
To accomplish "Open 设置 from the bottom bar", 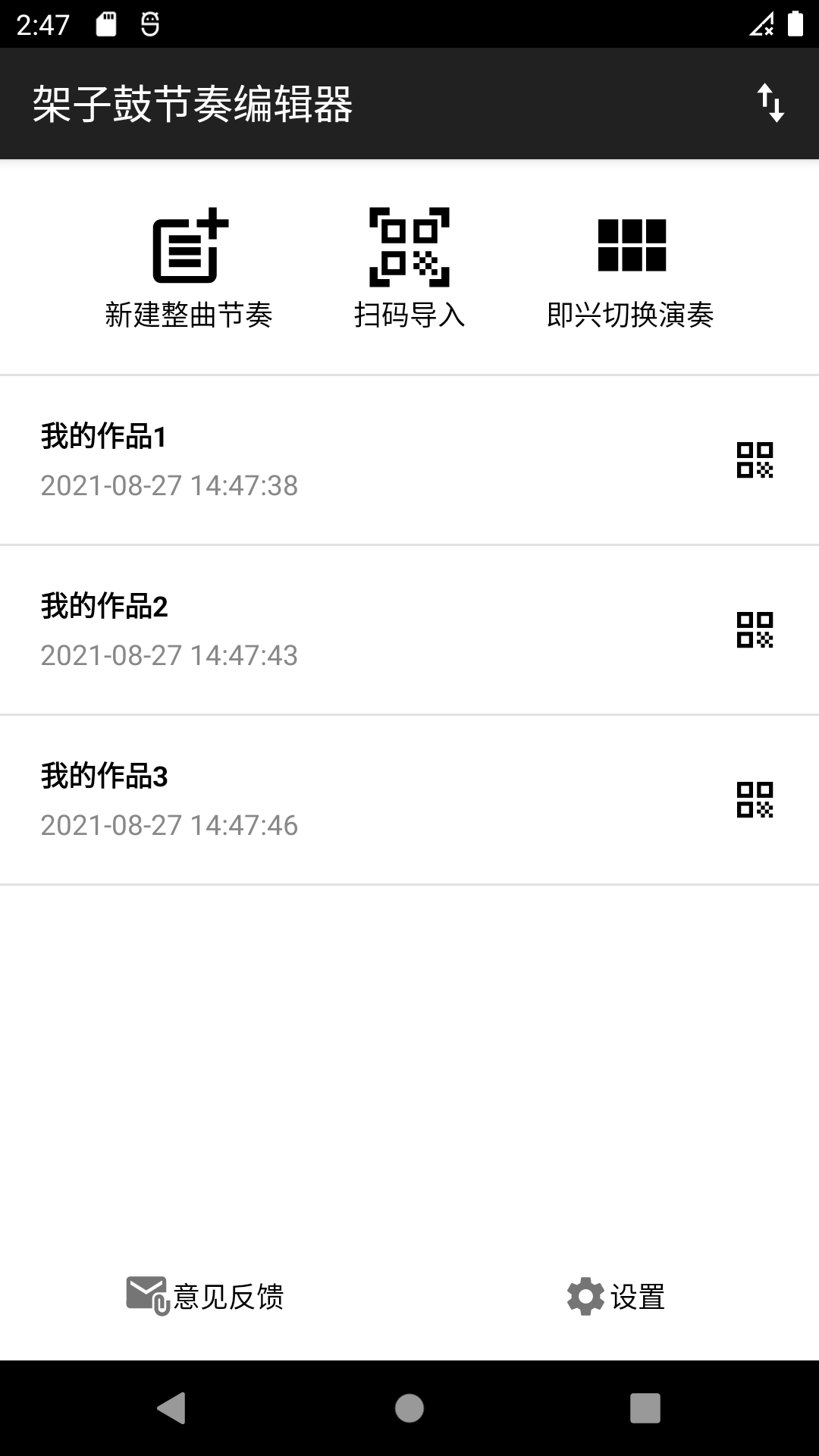I will point(639,1291).
